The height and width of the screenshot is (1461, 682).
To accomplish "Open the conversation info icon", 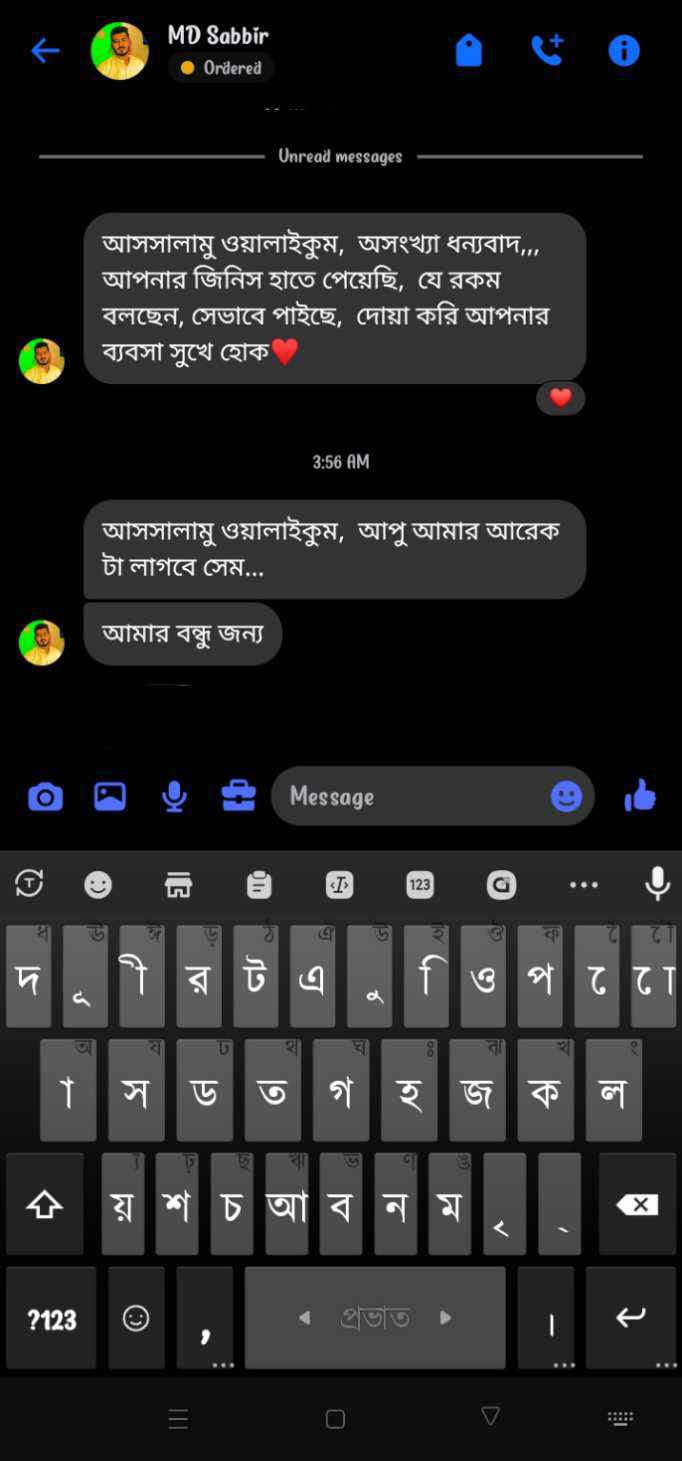I will click(624, 50).
